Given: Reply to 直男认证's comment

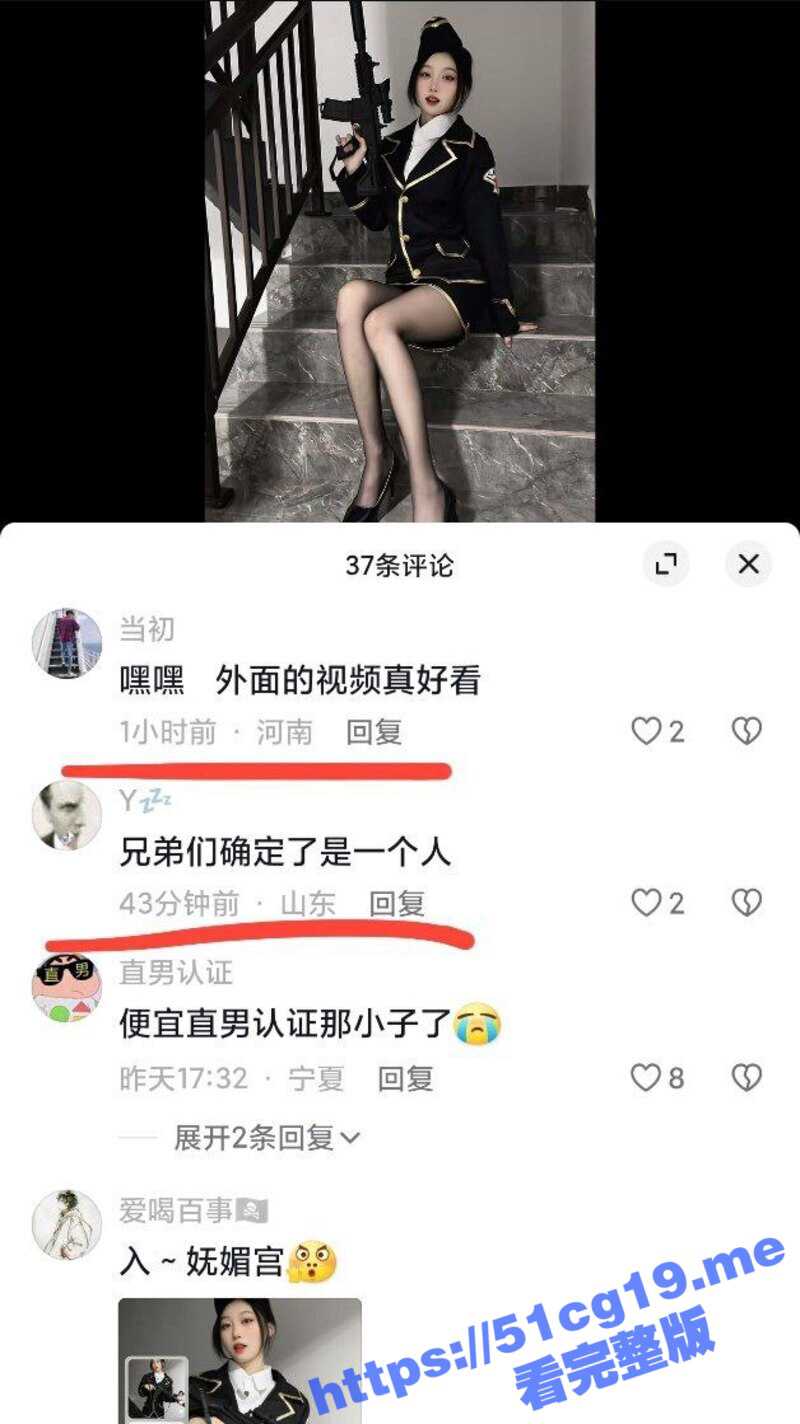Looking at the screenshot, I should click(x=405, y=1079).
